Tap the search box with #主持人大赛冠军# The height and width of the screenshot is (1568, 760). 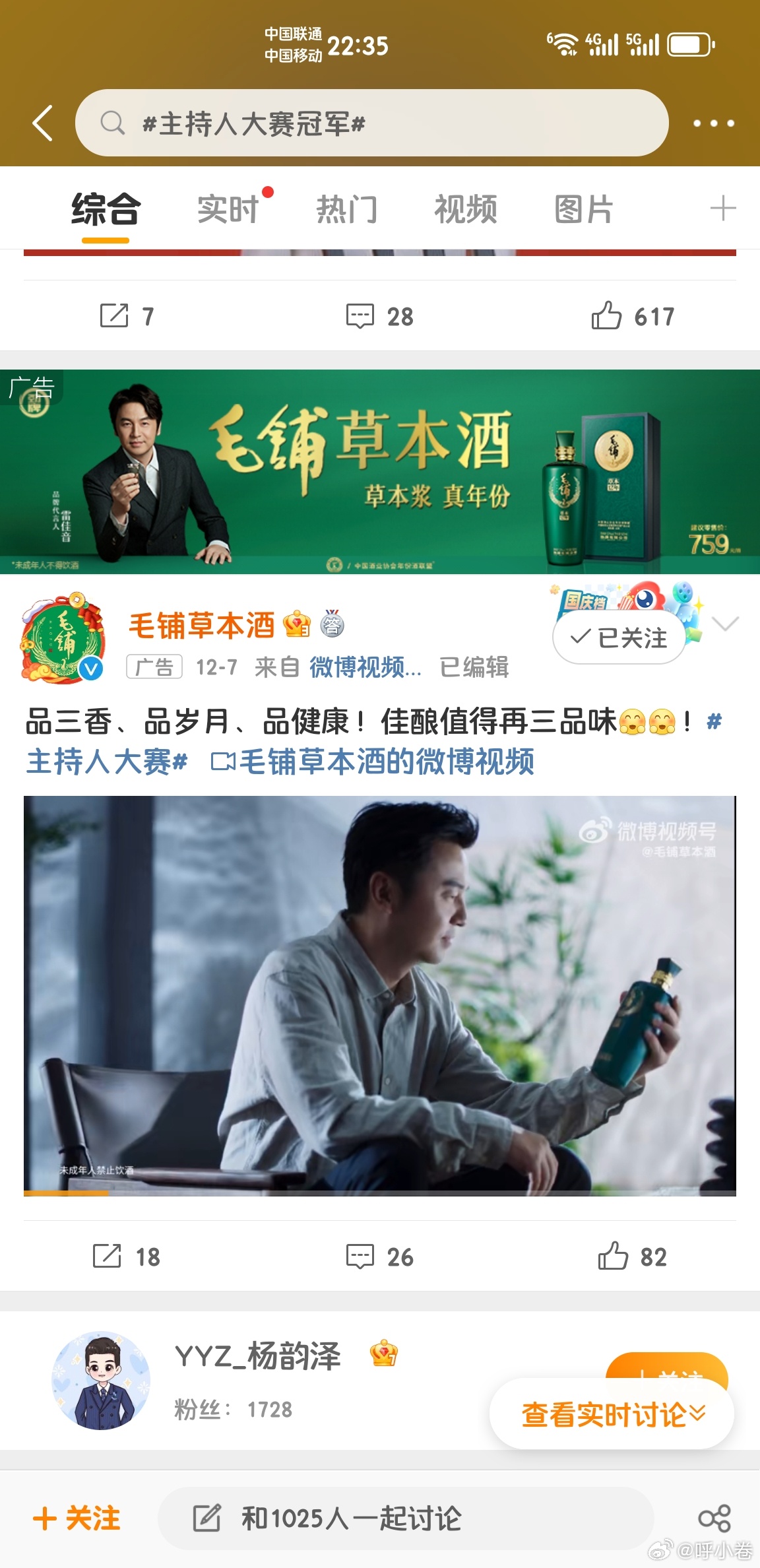372,123
